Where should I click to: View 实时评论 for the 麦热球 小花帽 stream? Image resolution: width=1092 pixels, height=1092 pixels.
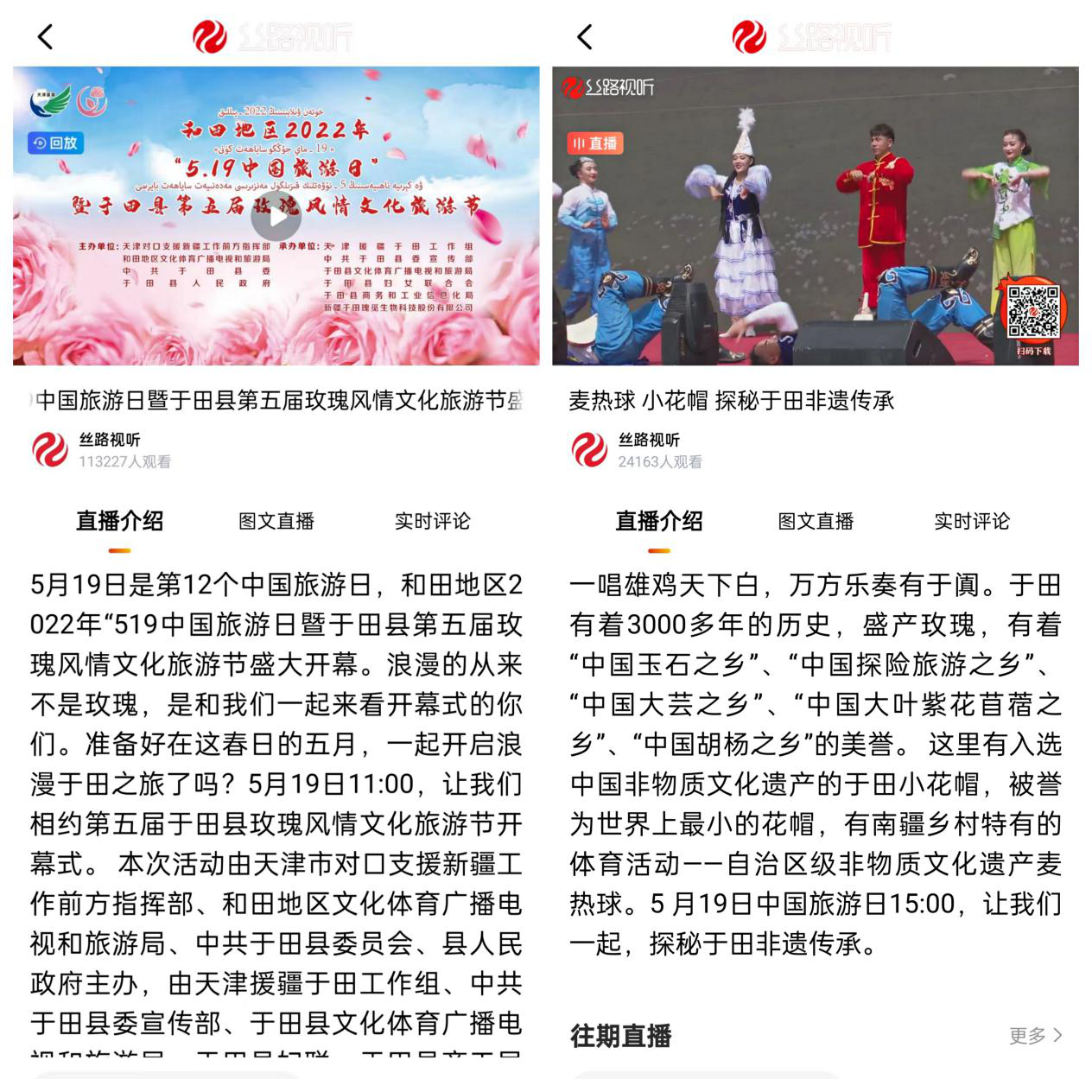[971, 521]
